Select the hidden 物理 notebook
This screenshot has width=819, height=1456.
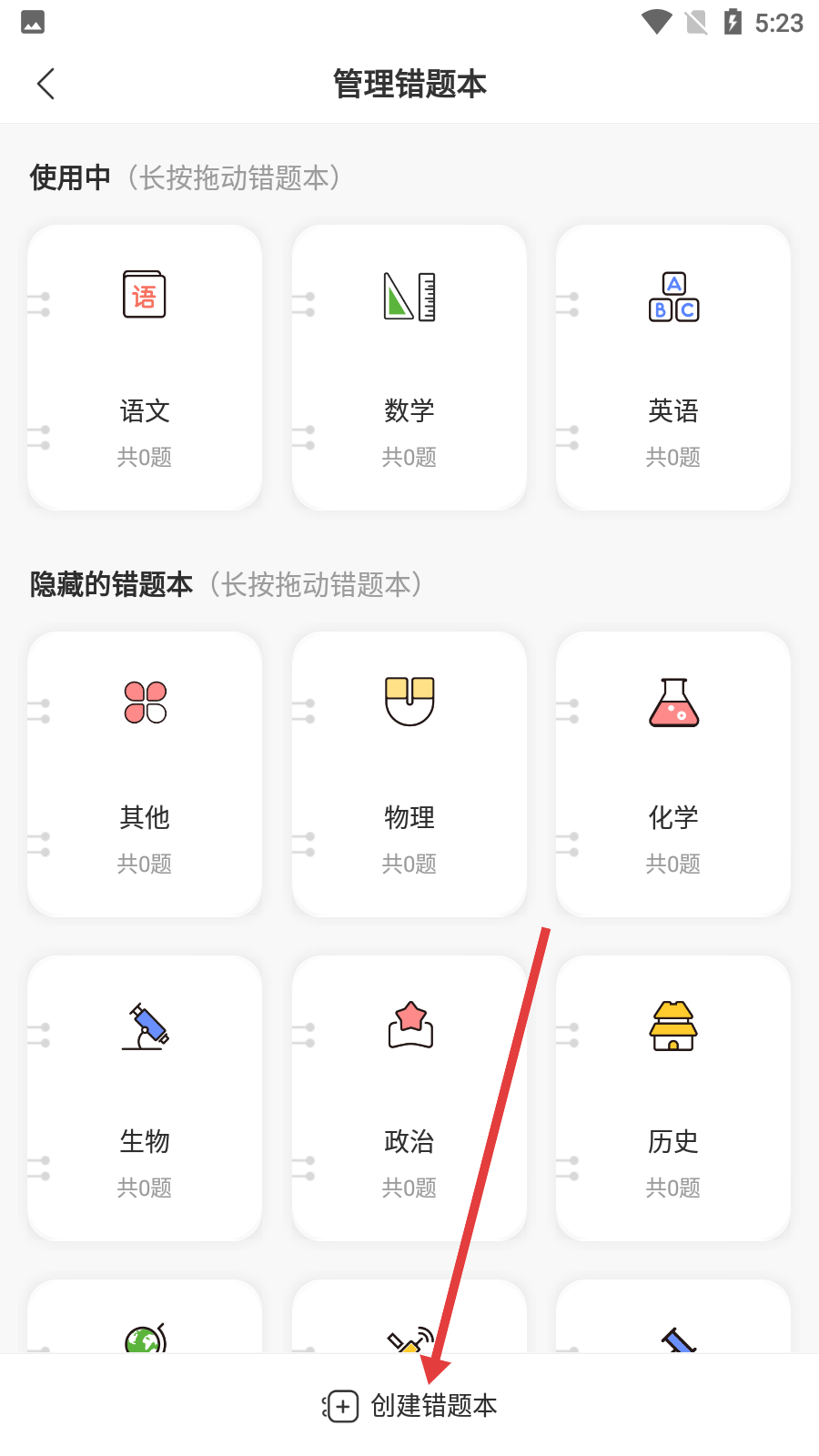click(409, 773)
